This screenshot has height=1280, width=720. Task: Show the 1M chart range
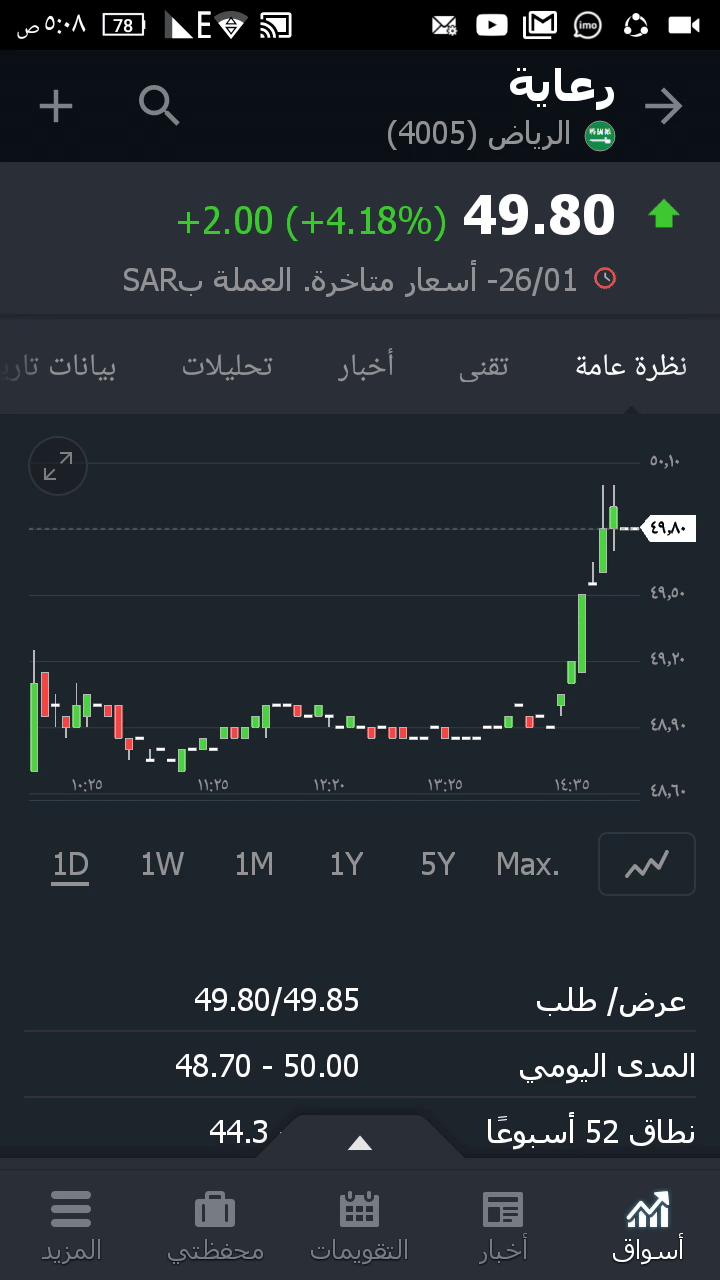(254, 864)
